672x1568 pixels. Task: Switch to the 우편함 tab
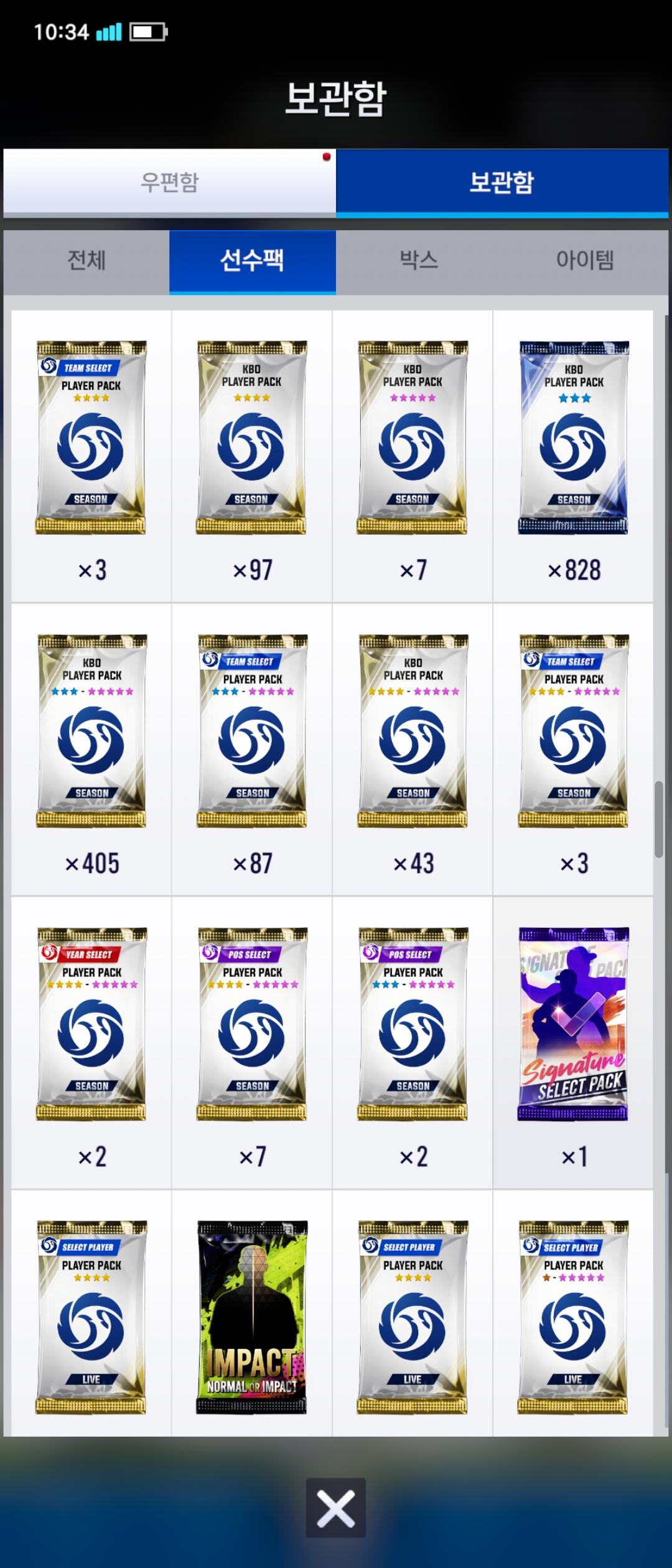coord(169,182)
